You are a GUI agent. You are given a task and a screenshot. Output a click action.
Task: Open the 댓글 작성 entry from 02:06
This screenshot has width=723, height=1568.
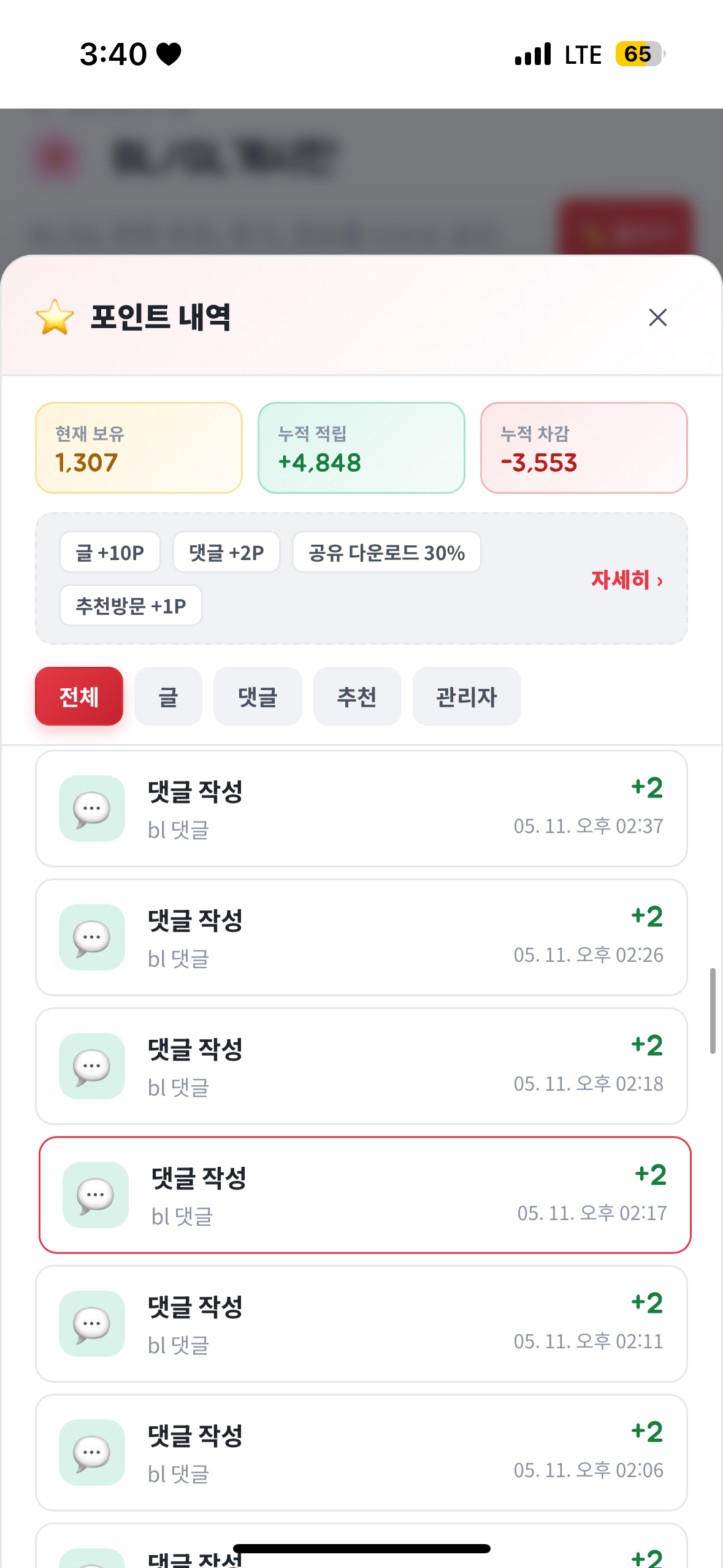(x=361, y=1453)
